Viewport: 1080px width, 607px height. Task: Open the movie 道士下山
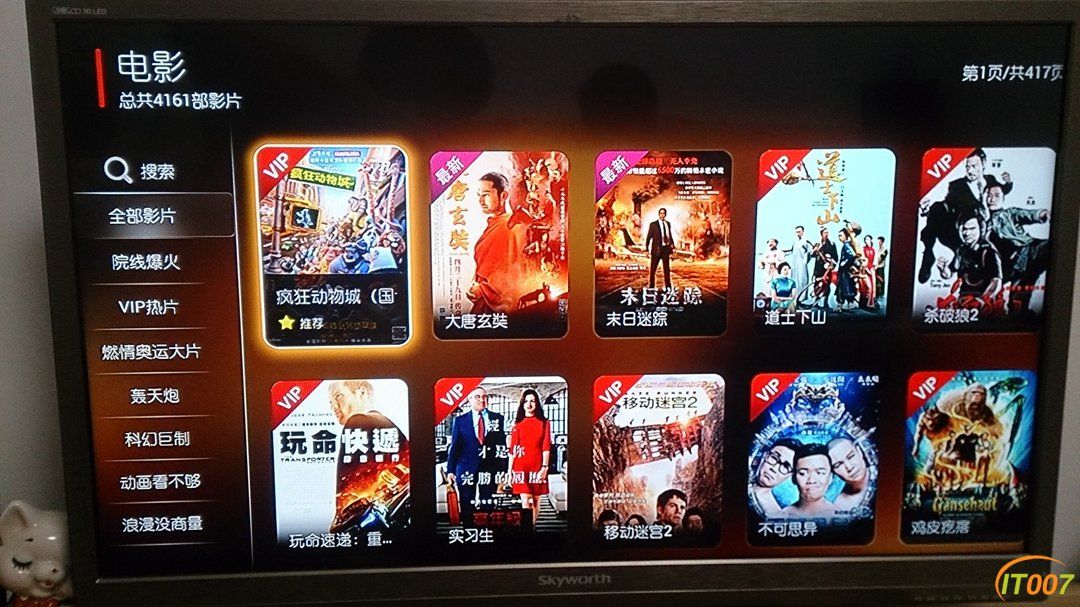click(x=825, y=240)
